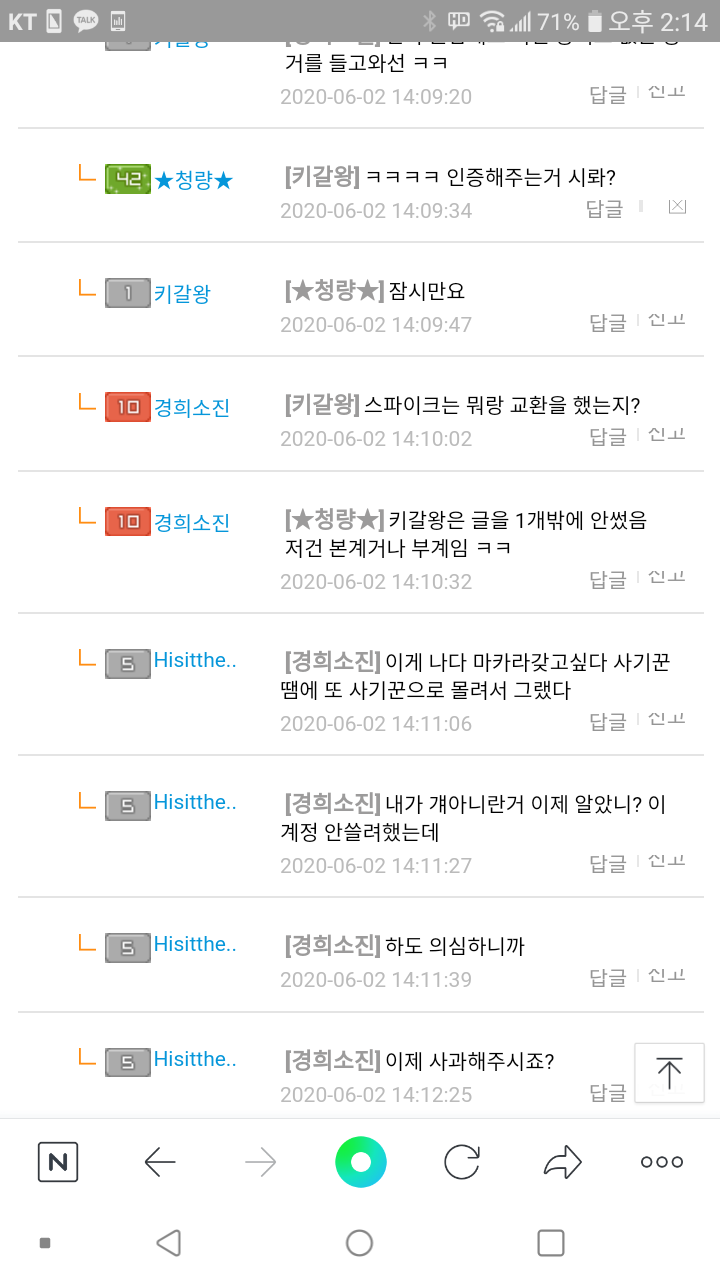This screenshot has width=720, height=1280.
Task: Open 키갈왕's profile beside 잠시만요
Action: [x=182, y=294]
